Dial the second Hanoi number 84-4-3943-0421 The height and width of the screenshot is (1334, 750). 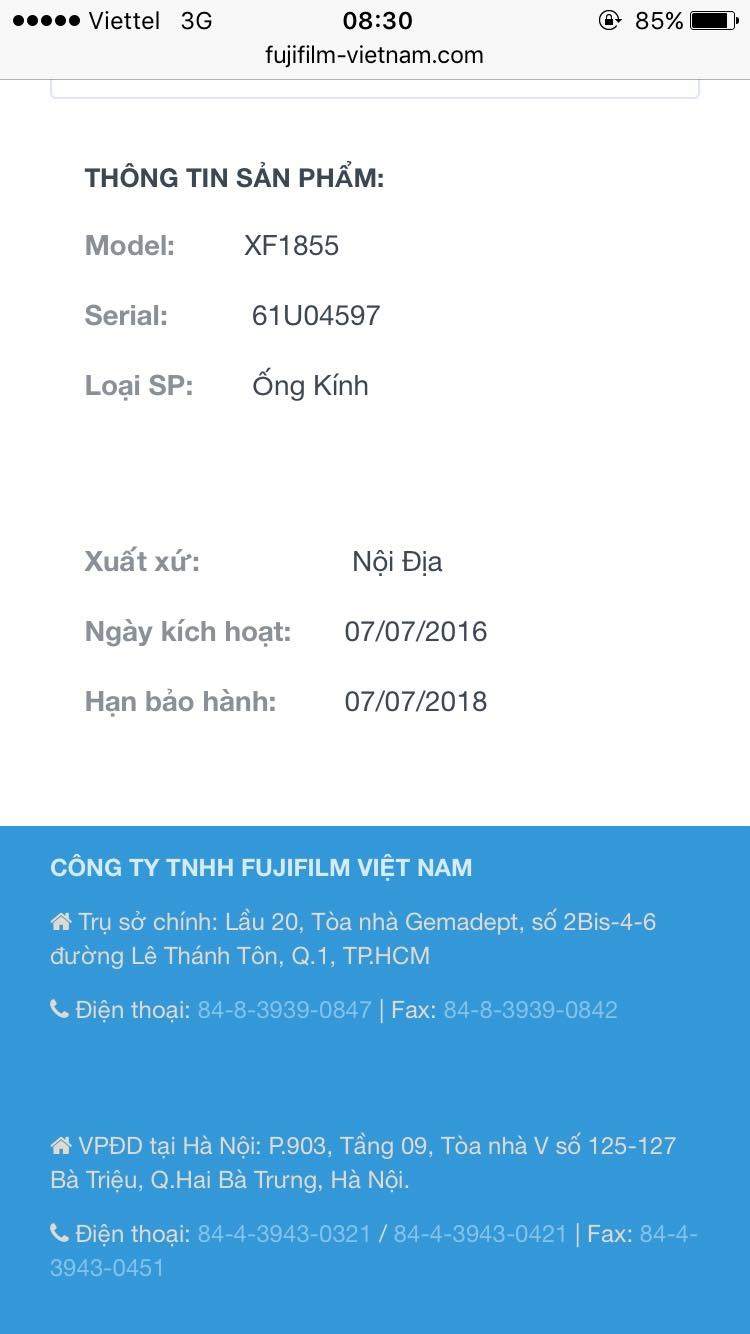point(480,1234)
